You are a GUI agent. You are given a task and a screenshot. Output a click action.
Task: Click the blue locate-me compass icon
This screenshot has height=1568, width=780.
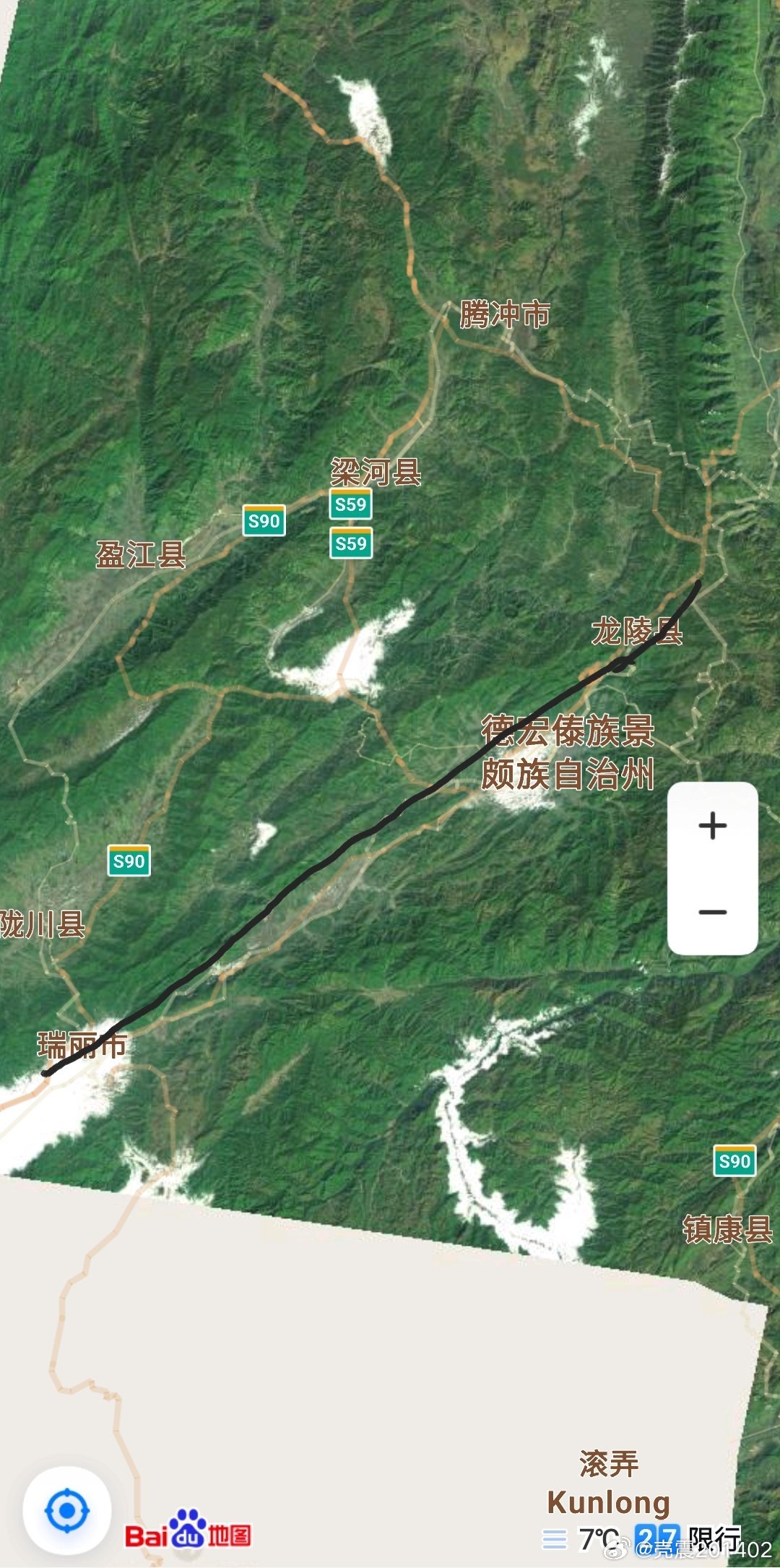tap(67, 1509)
